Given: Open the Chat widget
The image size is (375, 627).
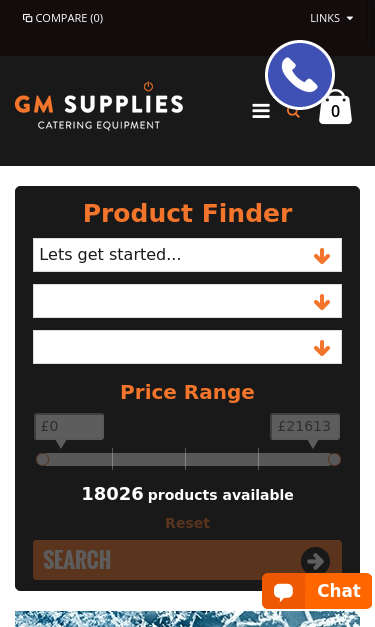Looking at the screenshot, I should tap(317, 591).
